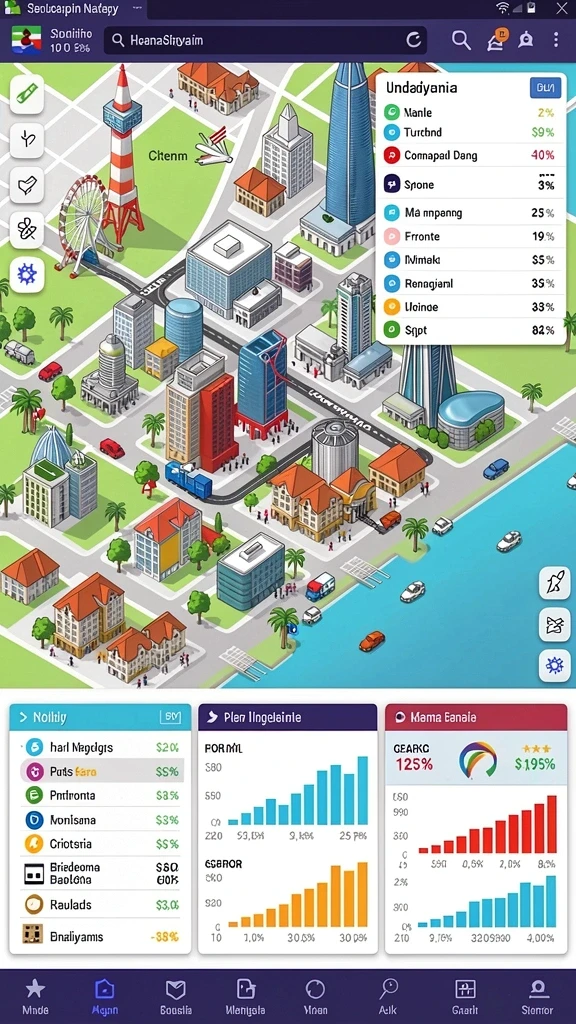Open the Aslk bottom tab
The image size is (576, 1024).
pyautogui.click(x=388, y=997)
